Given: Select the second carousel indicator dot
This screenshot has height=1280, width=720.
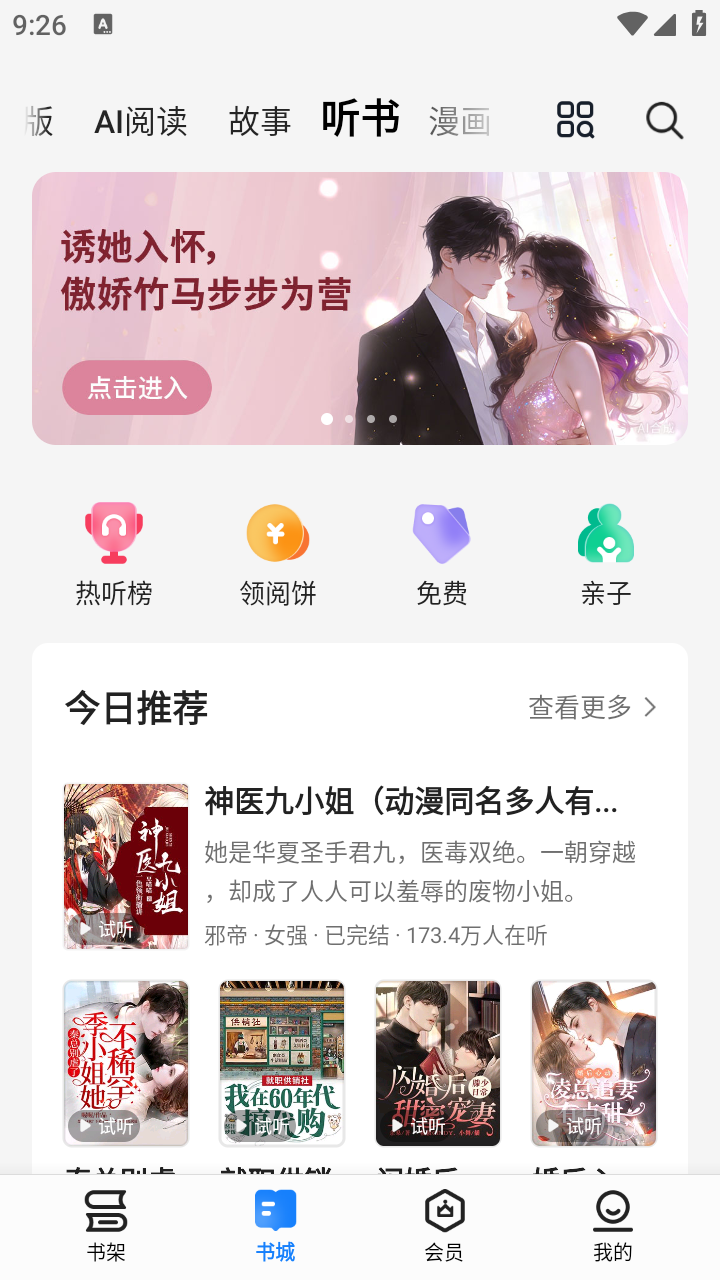Looking at the screenshot, I should click(x=349, y=419).
